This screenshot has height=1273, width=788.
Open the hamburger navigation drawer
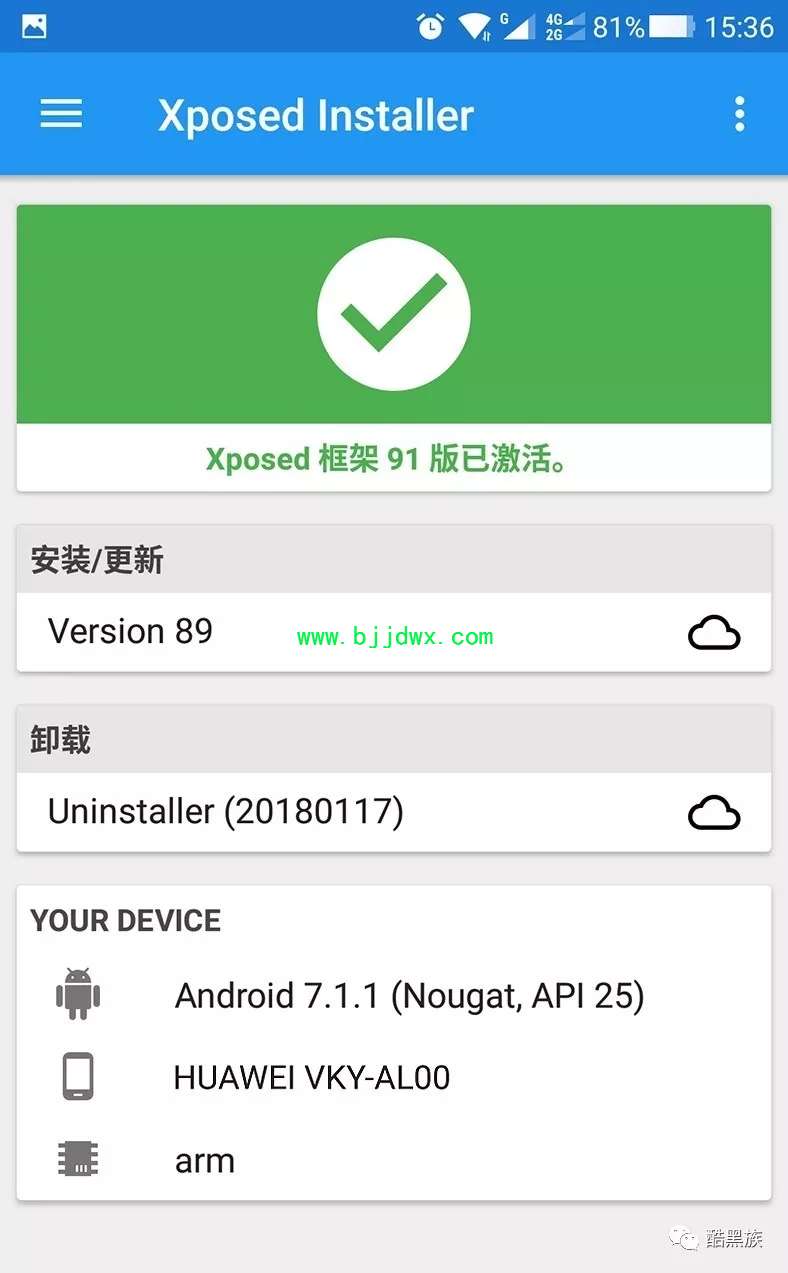coord(61,114)
